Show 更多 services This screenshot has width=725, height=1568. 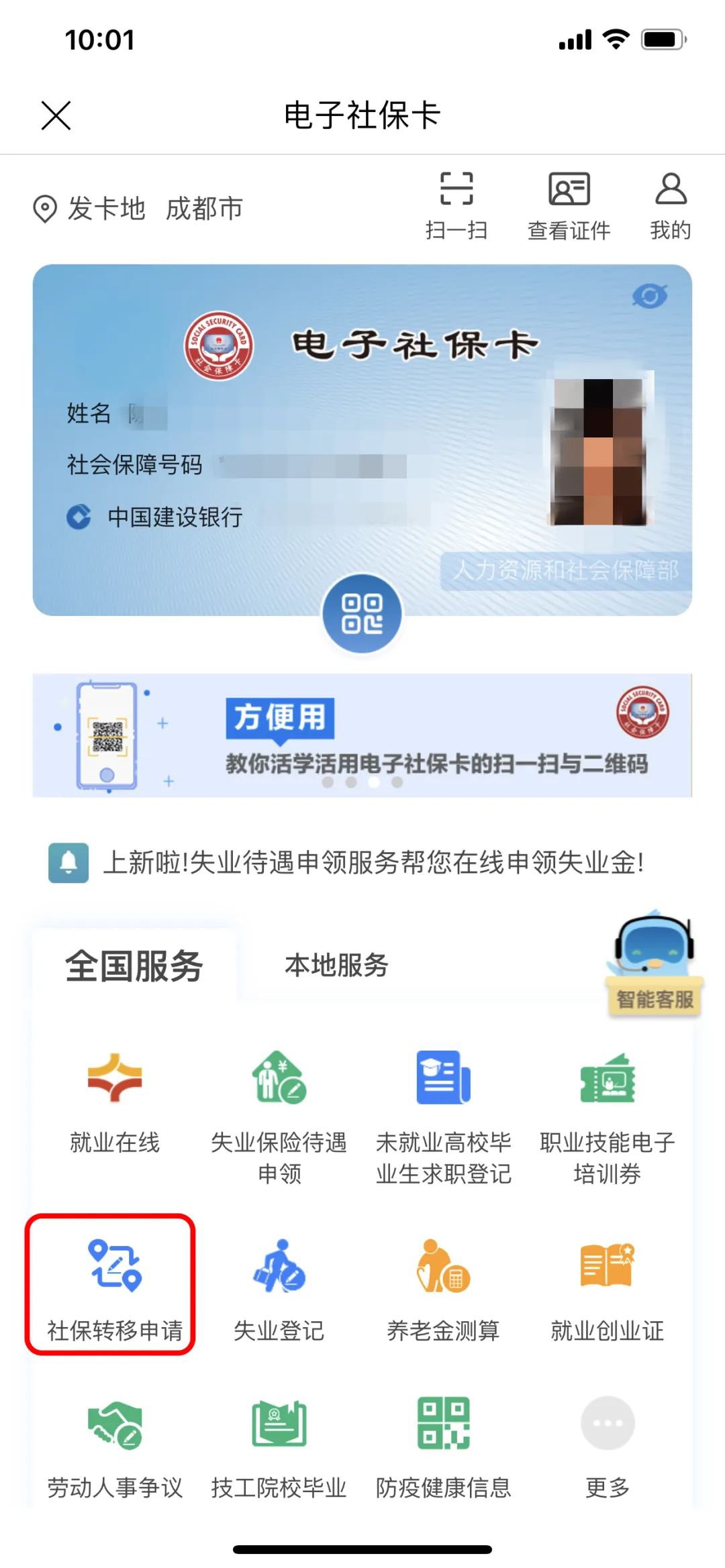point(608,1443)
